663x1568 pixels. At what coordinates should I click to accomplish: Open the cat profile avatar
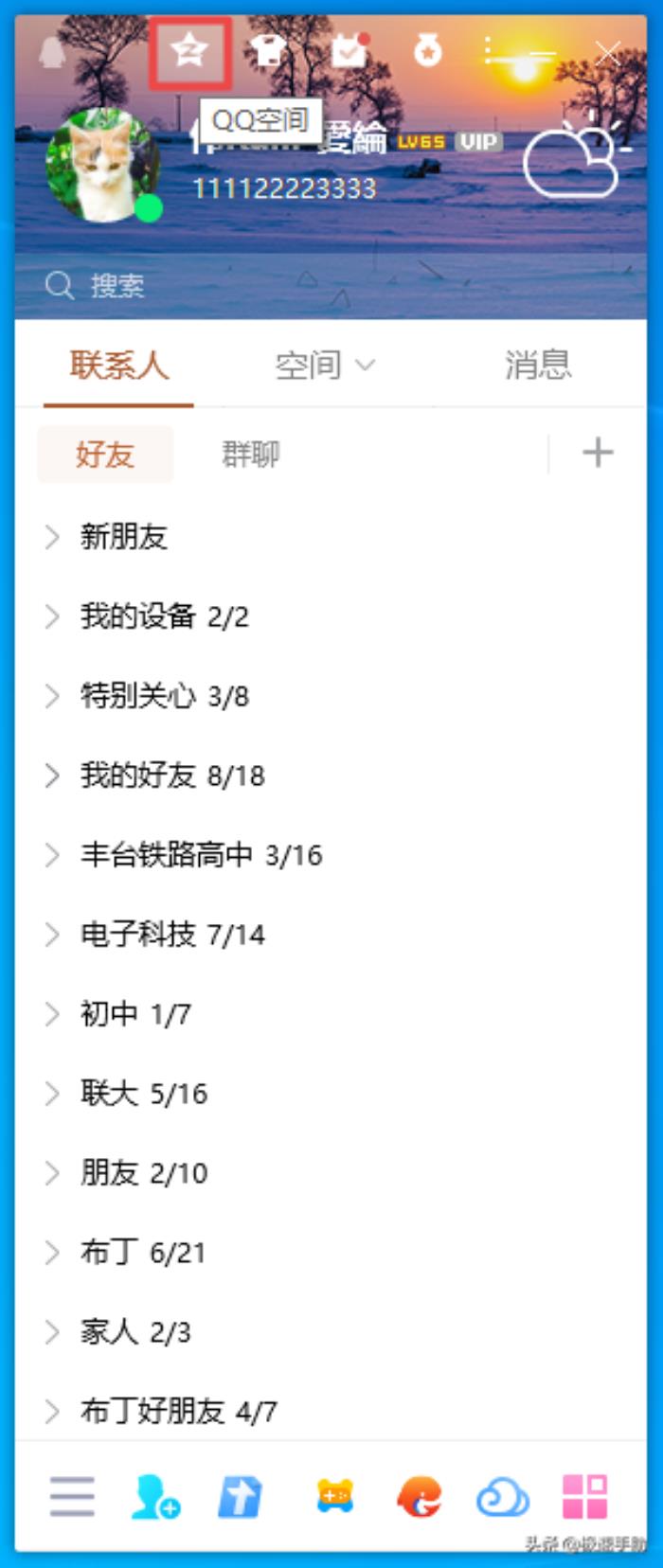click(x=102, y=167)
